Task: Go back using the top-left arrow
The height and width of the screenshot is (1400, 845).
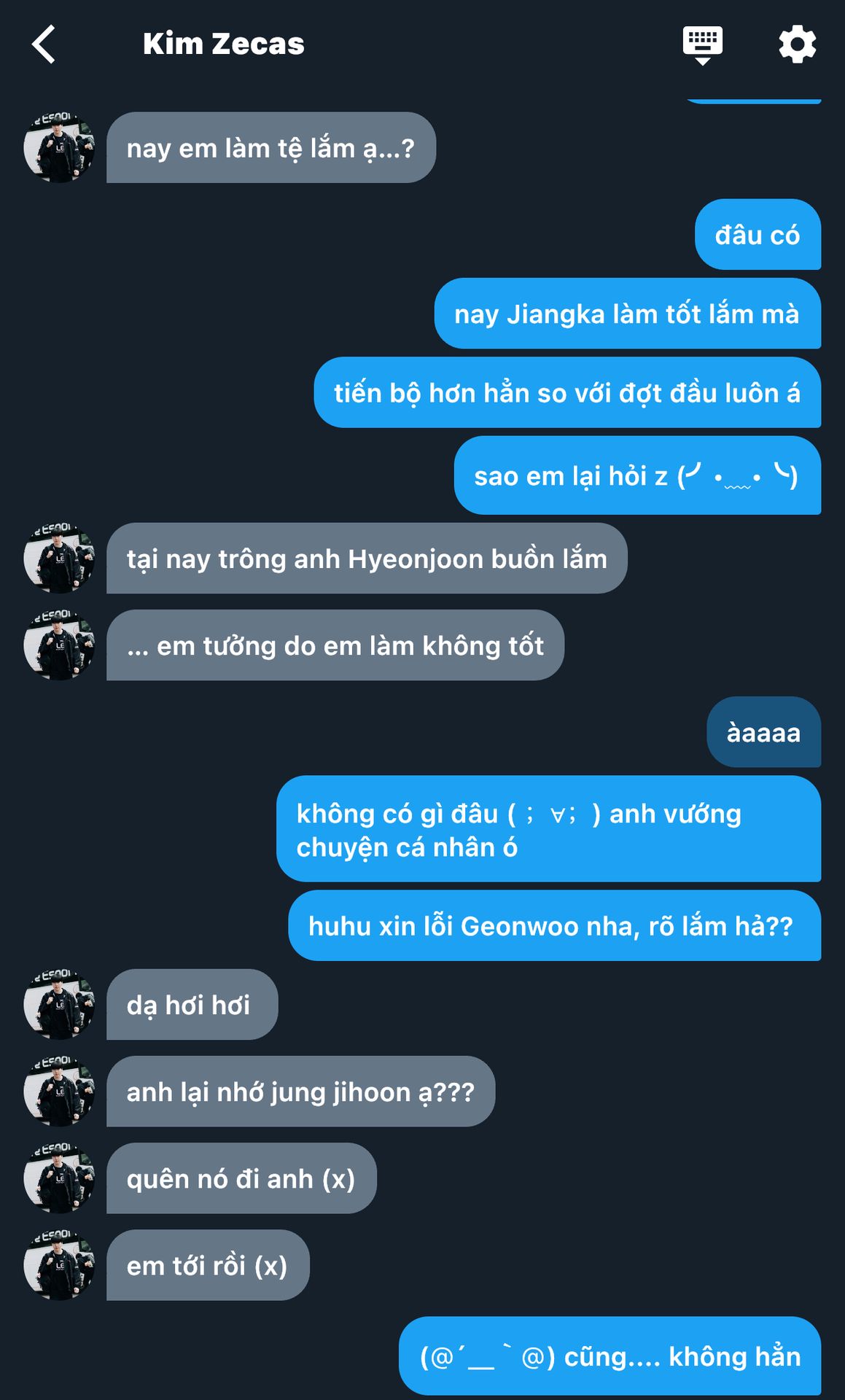Action: pyautogui.click(x=44, y=44)
